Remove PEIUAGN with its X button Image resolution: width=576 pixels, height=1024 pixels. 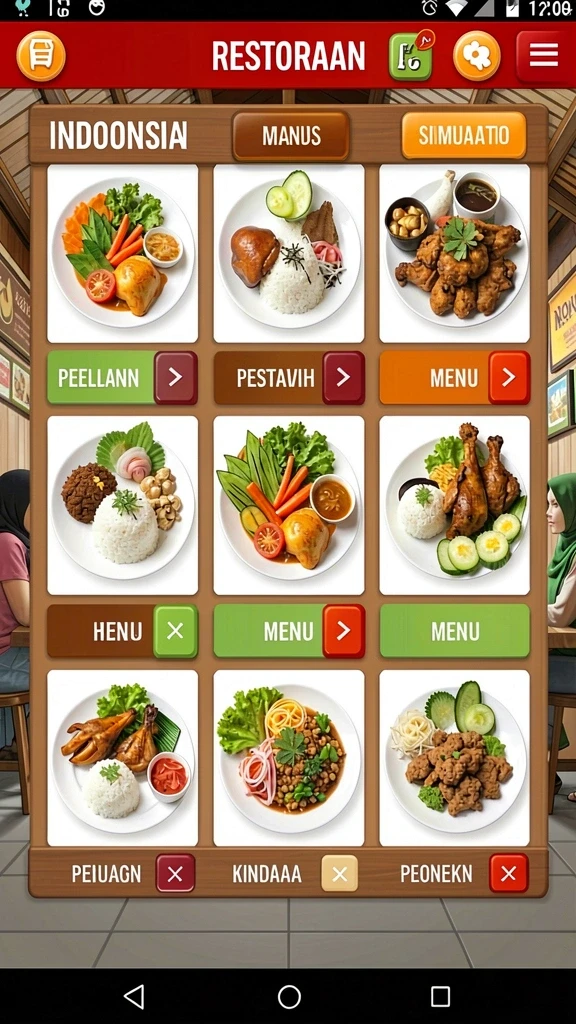click(175, 873)
